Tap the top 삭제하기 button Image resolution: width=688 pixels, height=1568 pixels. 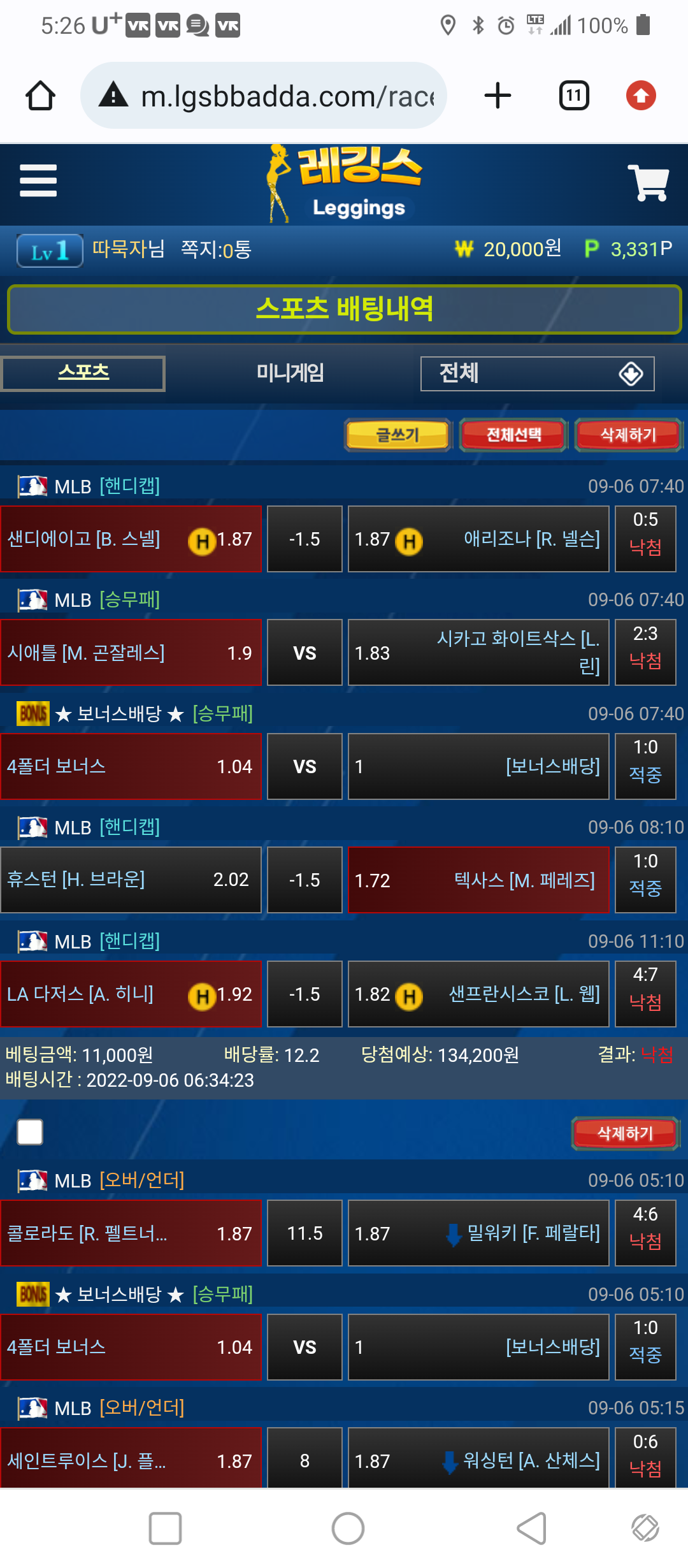pos(628,435)
